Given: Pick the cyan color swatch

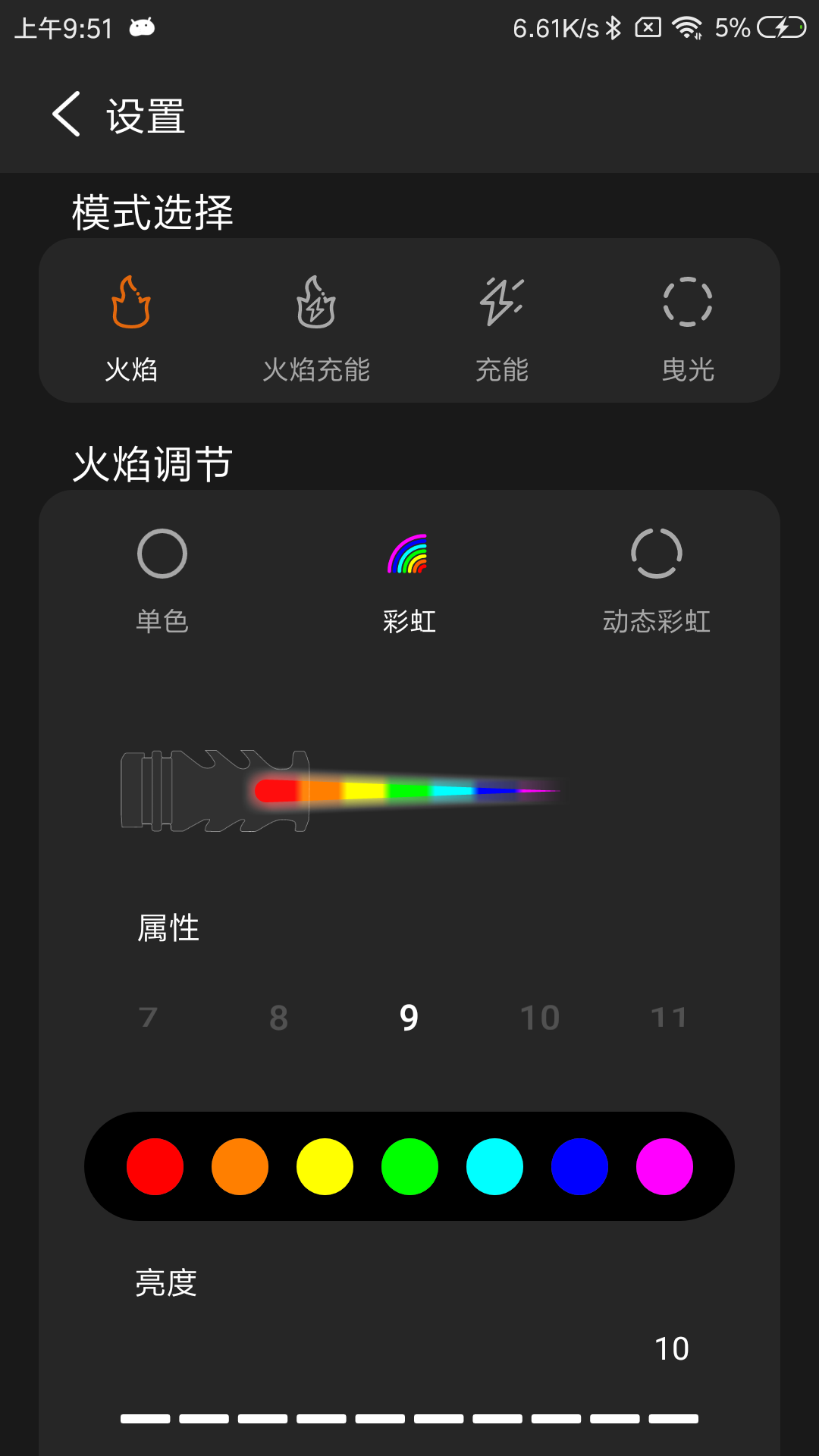Looking at the screenshot, I should click(494, 1167).
